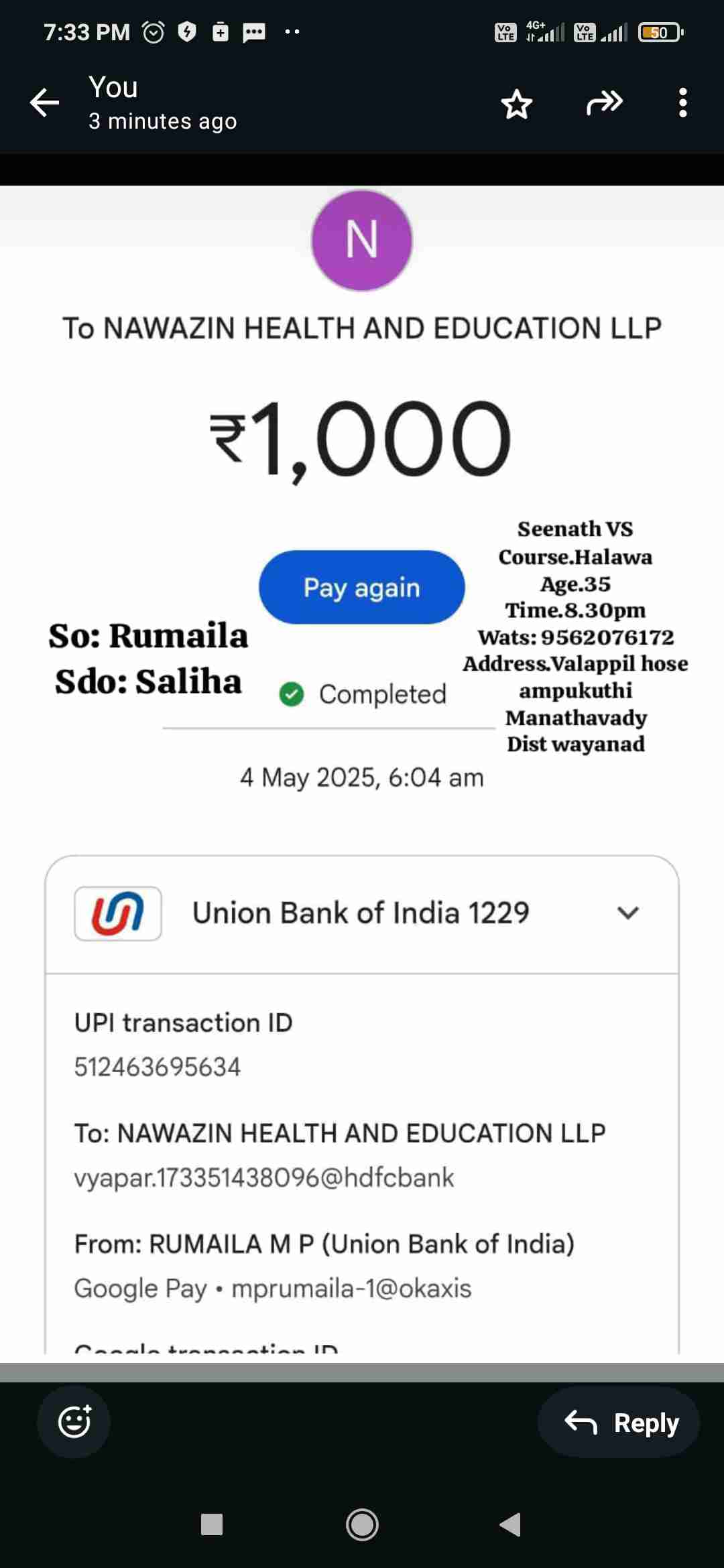Forward this image to another chat
Viewport: 724px width, 1568px height.
[604, 103]
